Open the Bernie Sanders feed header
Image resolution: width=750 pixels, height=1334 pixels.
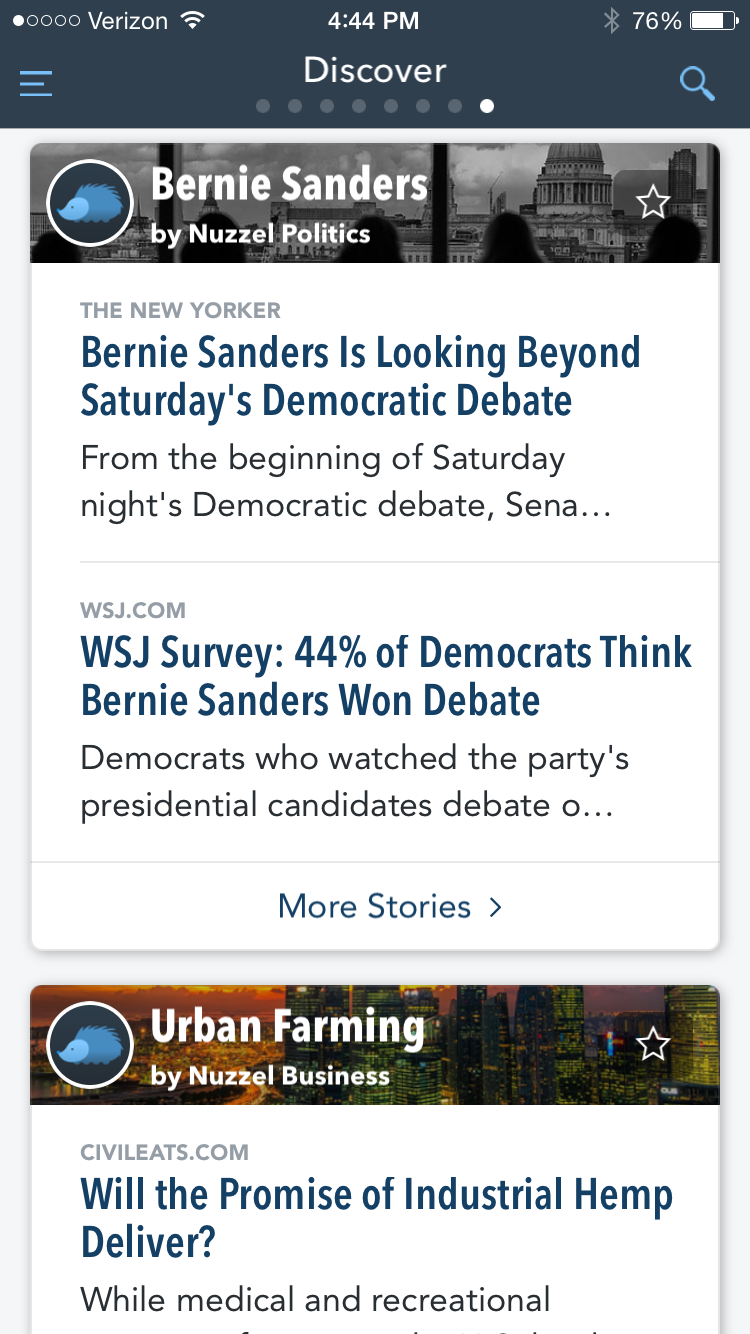375,203
